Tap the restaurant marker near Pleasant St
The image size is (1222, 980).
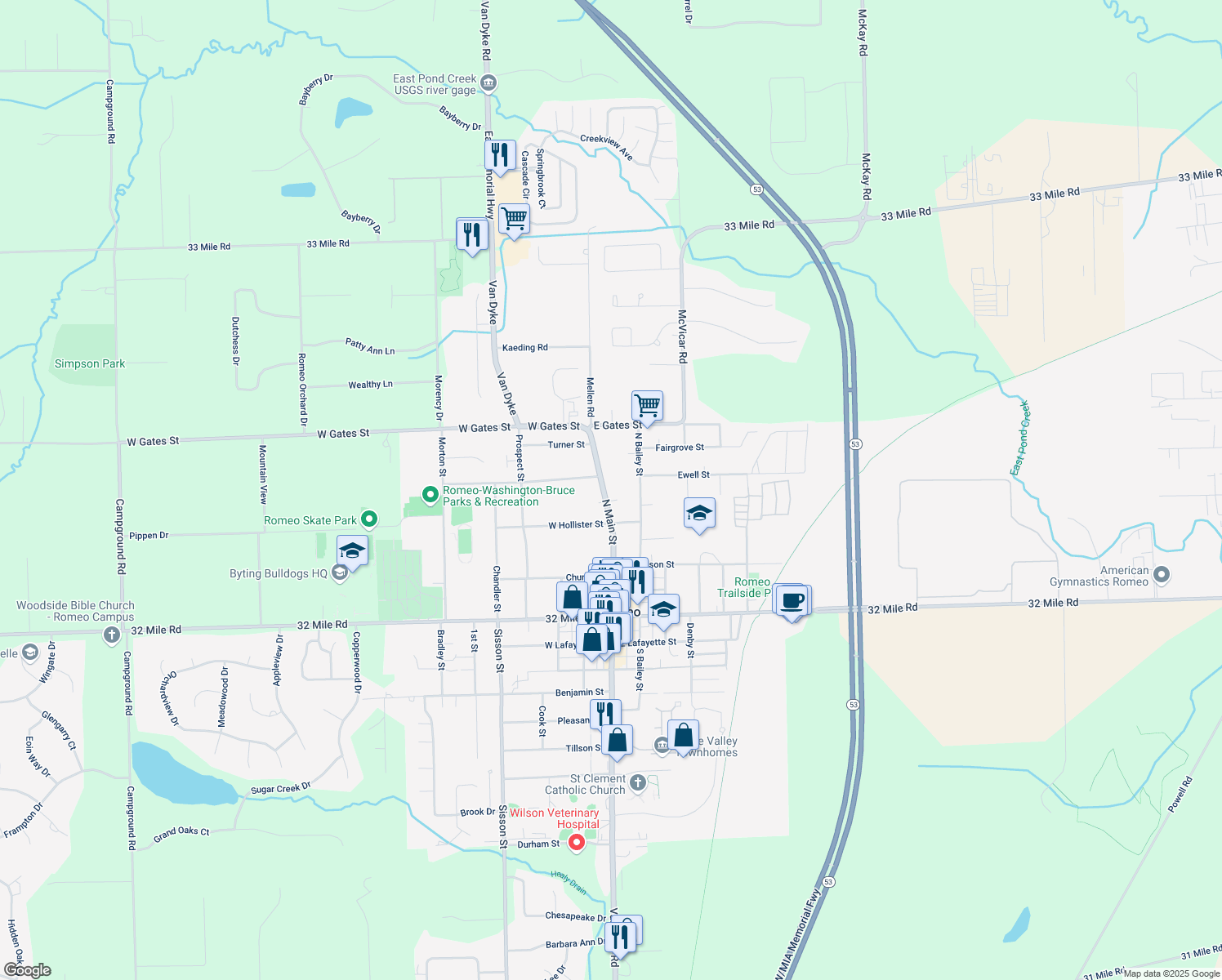tap(604, 714)
